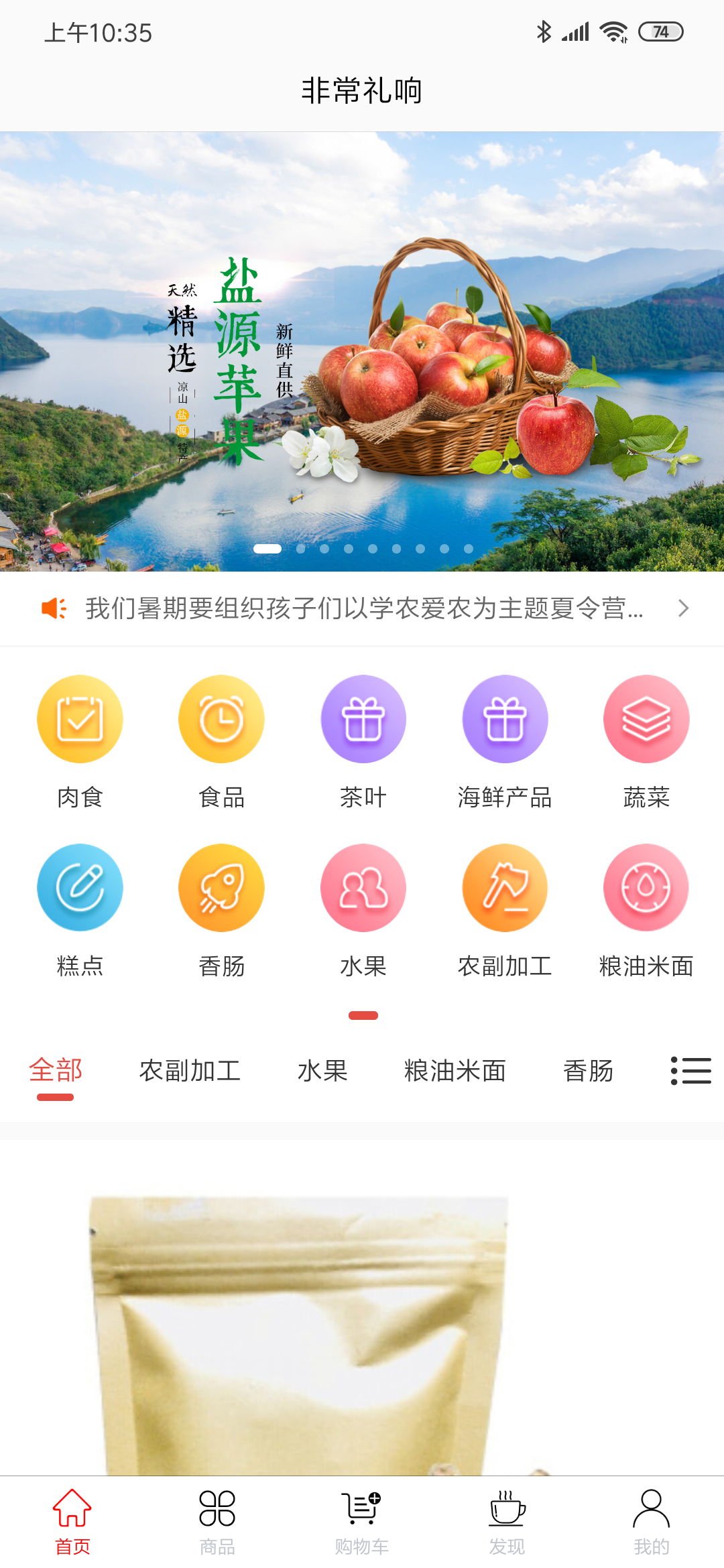Open the 盐源苹果 banner
This screenshot has height=1568, width=724.
[x=362, y=352]
